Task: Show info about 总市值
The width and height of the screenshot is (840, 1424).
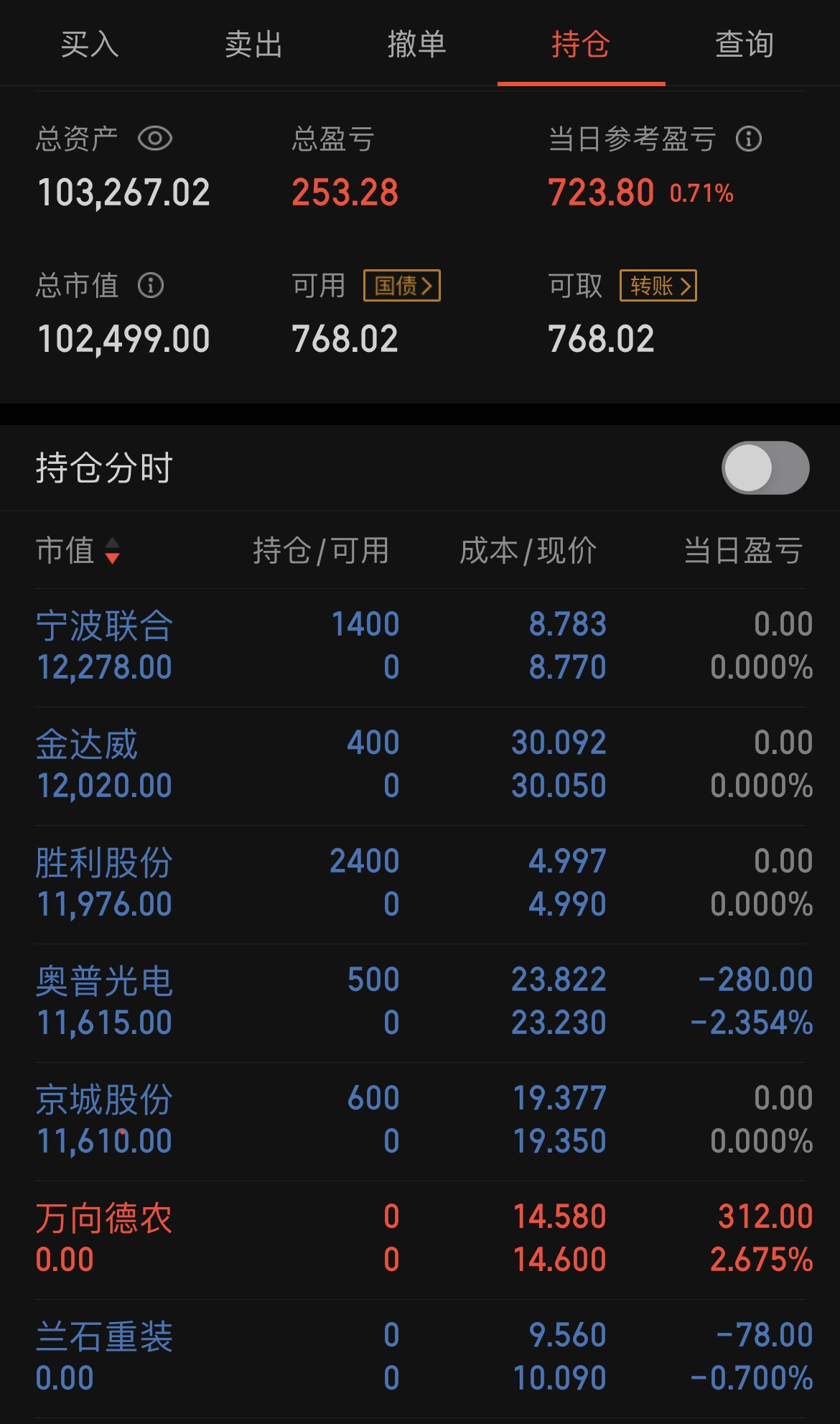Action: 151,285
